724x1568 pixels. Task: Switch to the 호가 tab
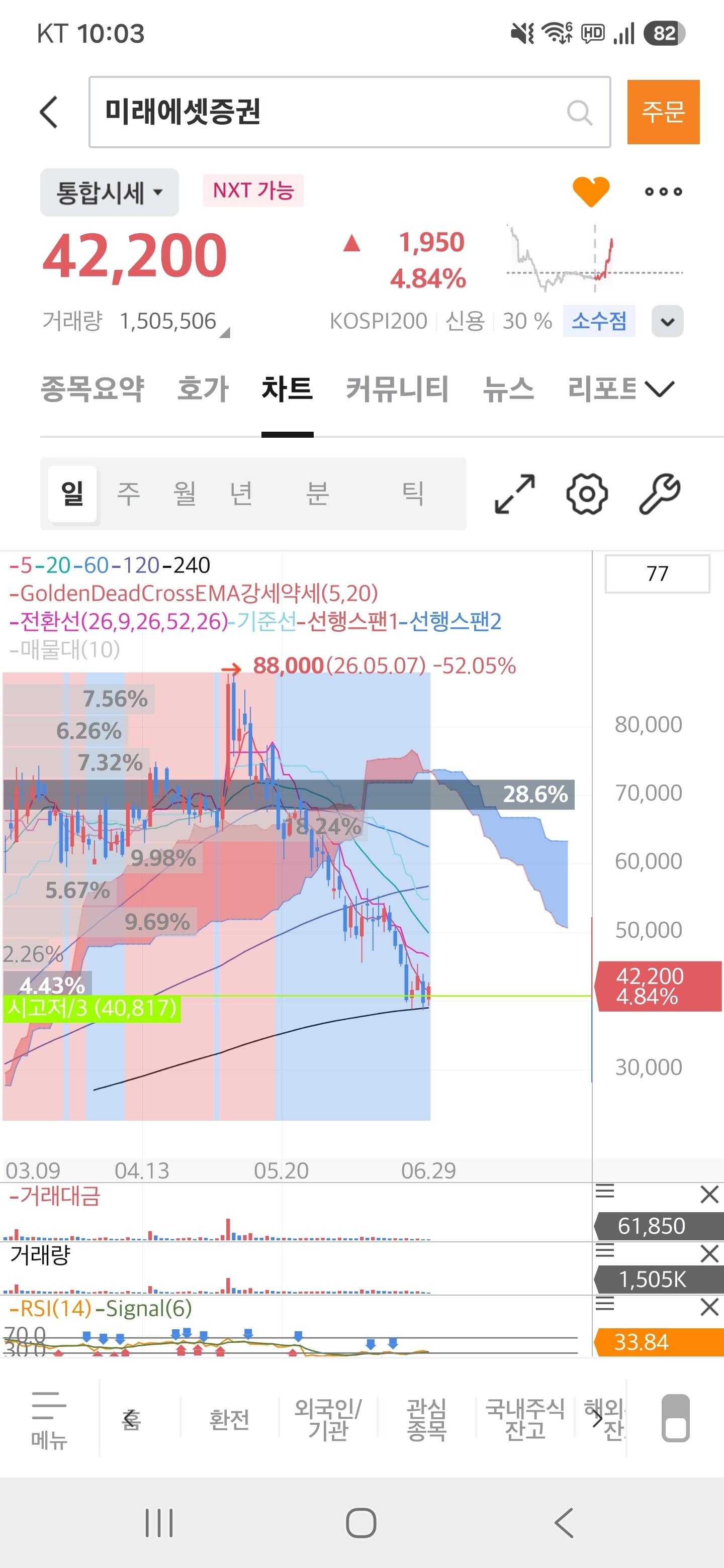(203, 389)
